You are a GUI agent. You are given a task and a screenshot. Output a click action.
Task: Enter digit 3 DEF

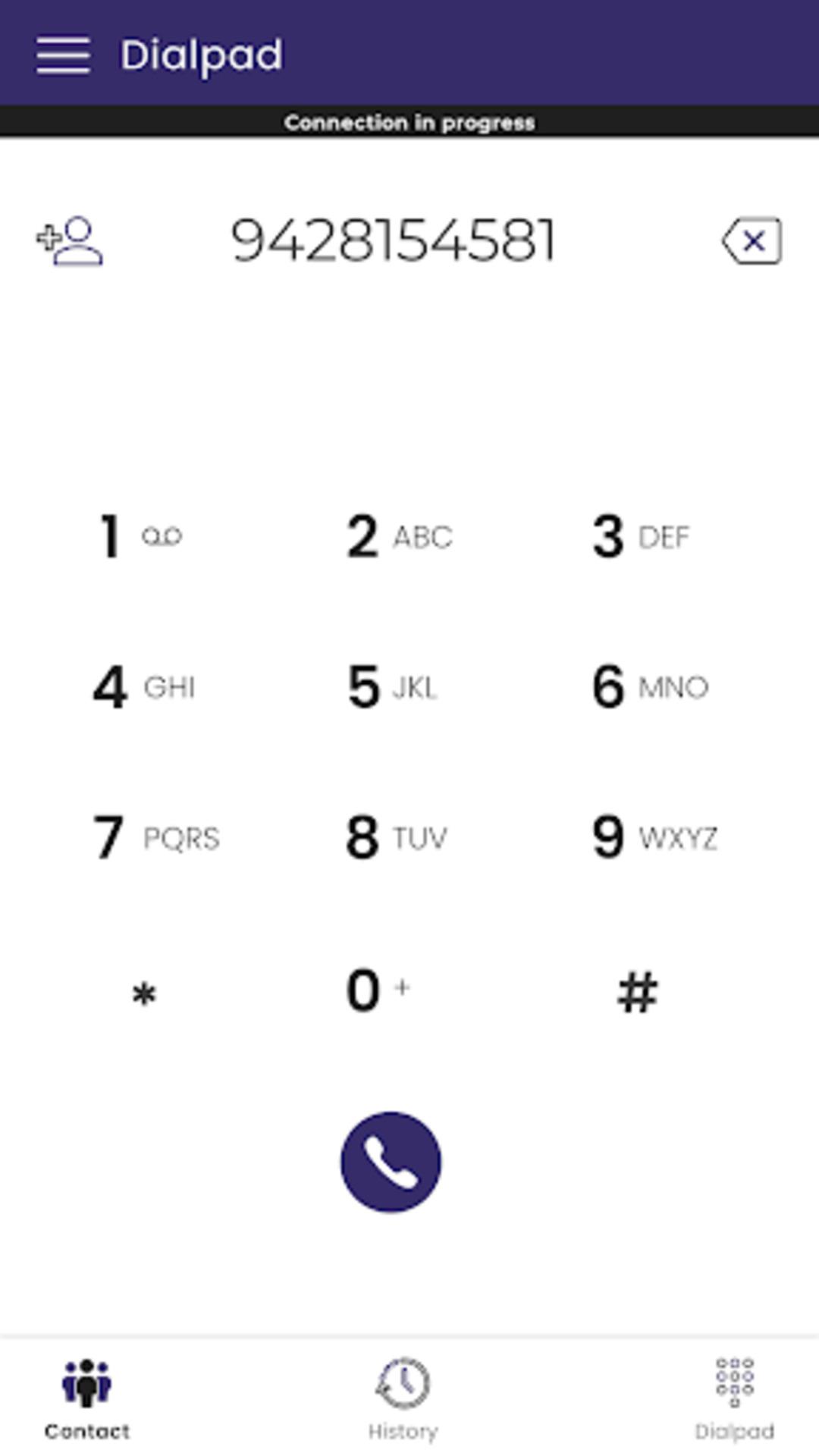[642, 537]
